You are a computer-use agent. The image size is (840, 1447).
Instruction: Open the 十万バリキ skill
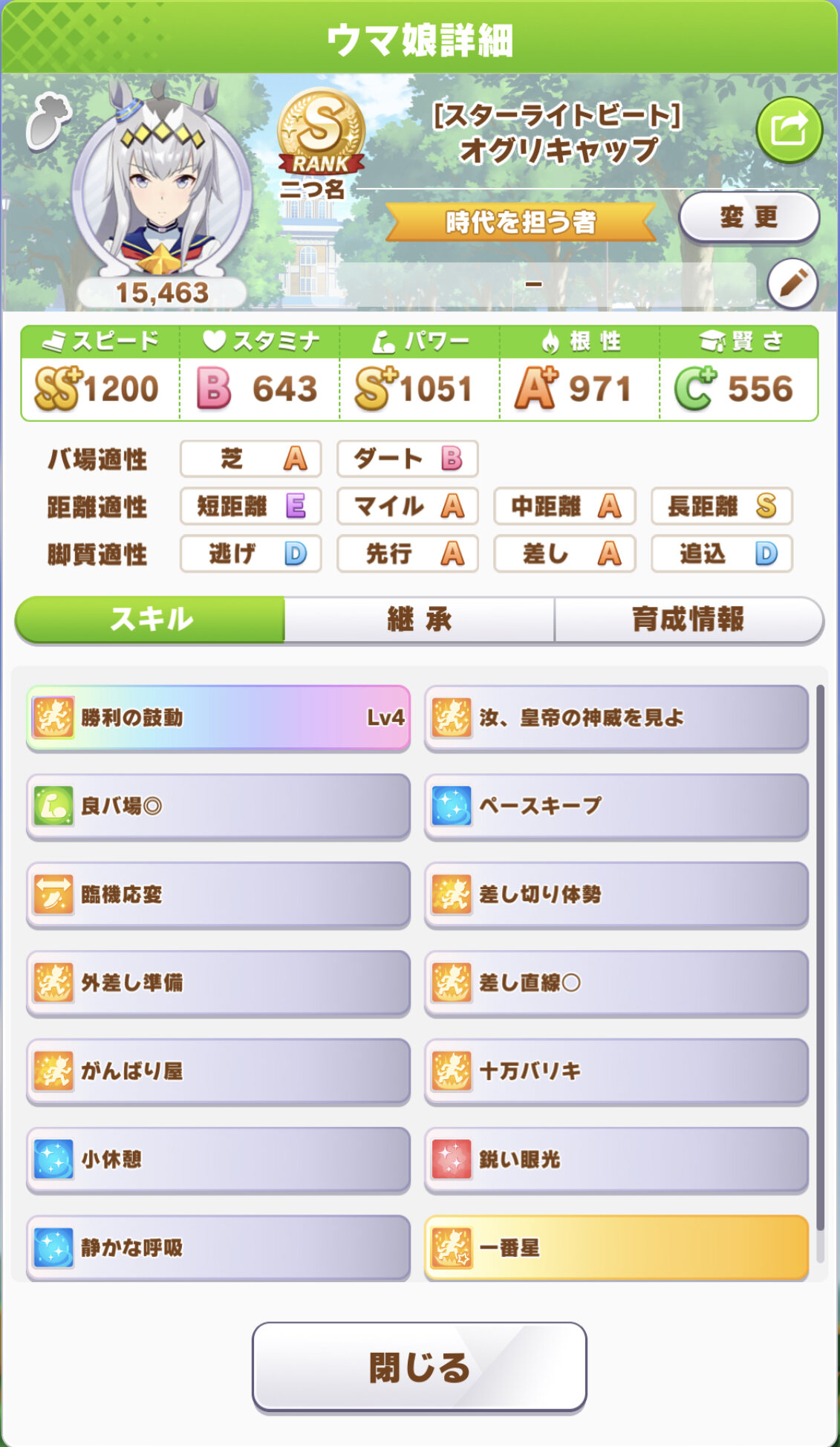tap(616, 1071)
